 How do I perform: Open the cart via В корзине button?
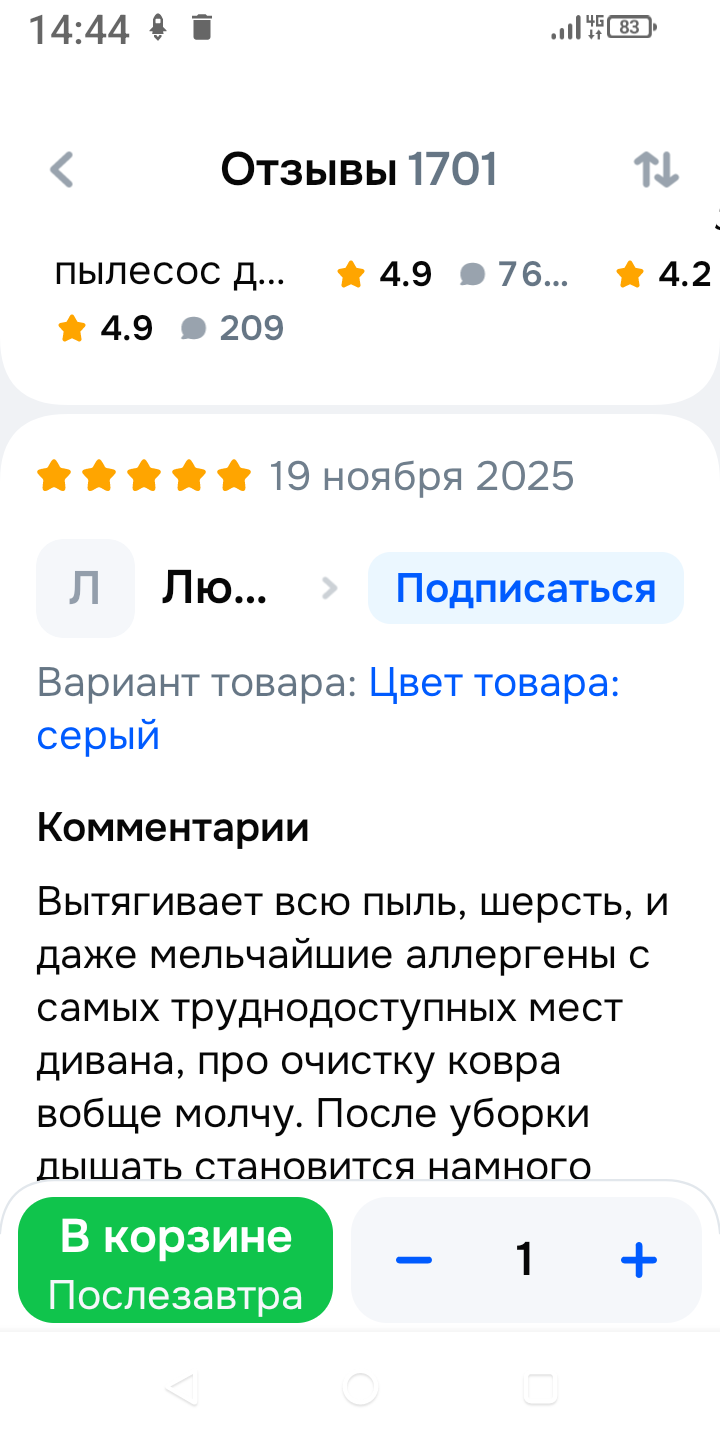(175, 1260)
